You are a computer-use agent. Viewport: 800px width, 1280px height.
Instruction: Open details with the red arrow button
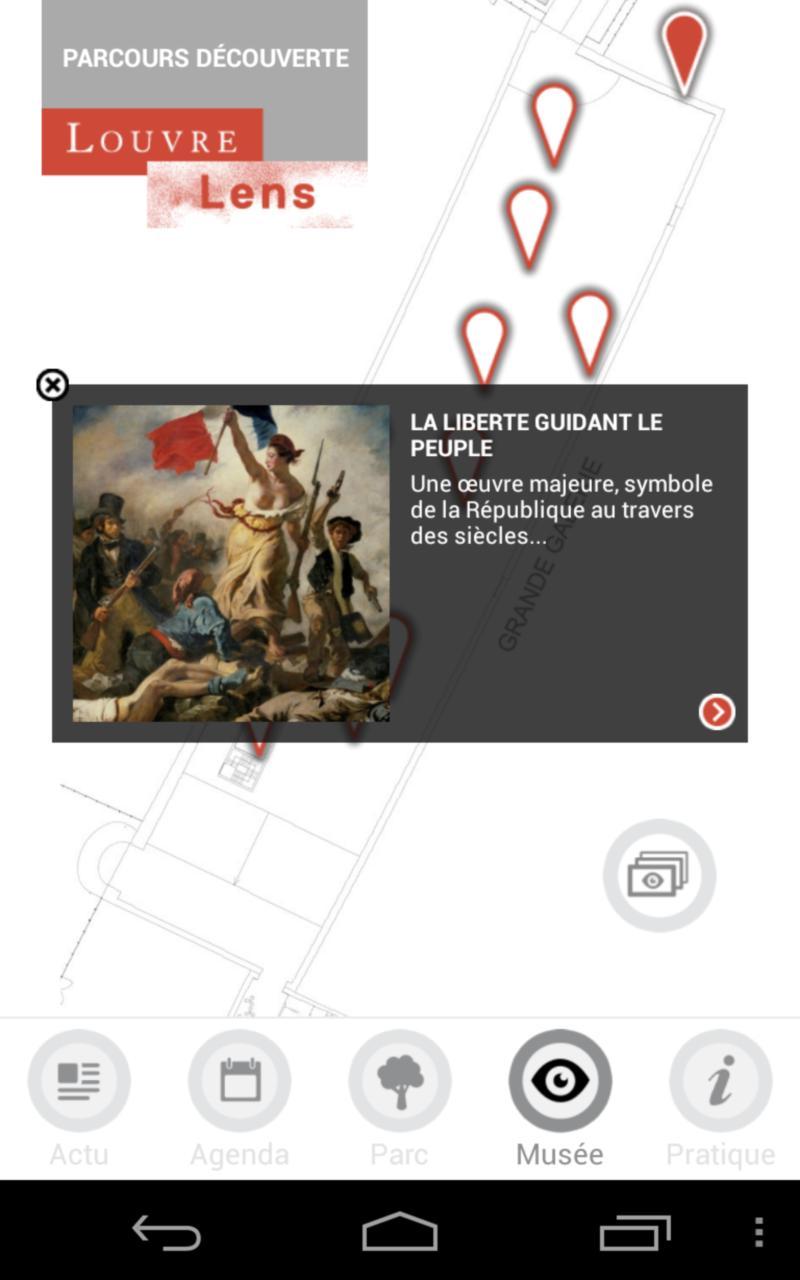pyautogui.click(x=716, y=713)
